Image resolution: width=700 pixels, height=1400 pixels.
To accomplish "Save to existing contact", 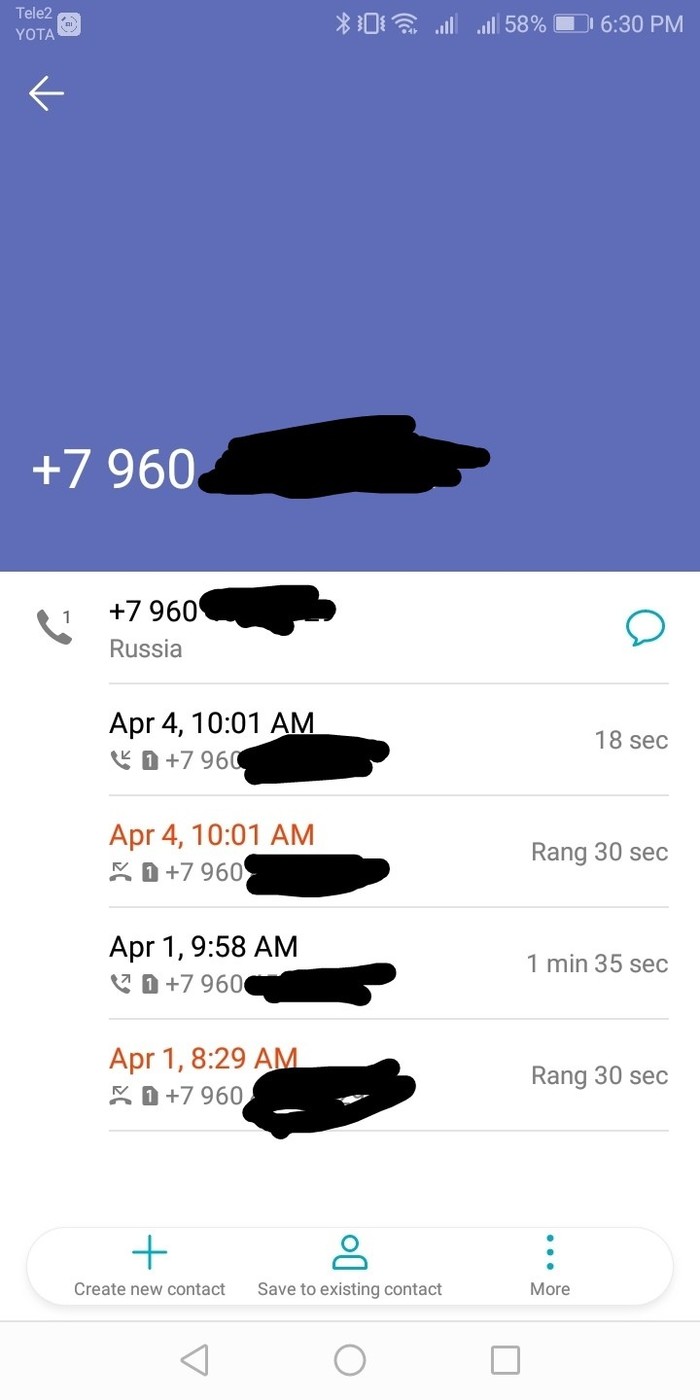I will [x=349, y=1265].
